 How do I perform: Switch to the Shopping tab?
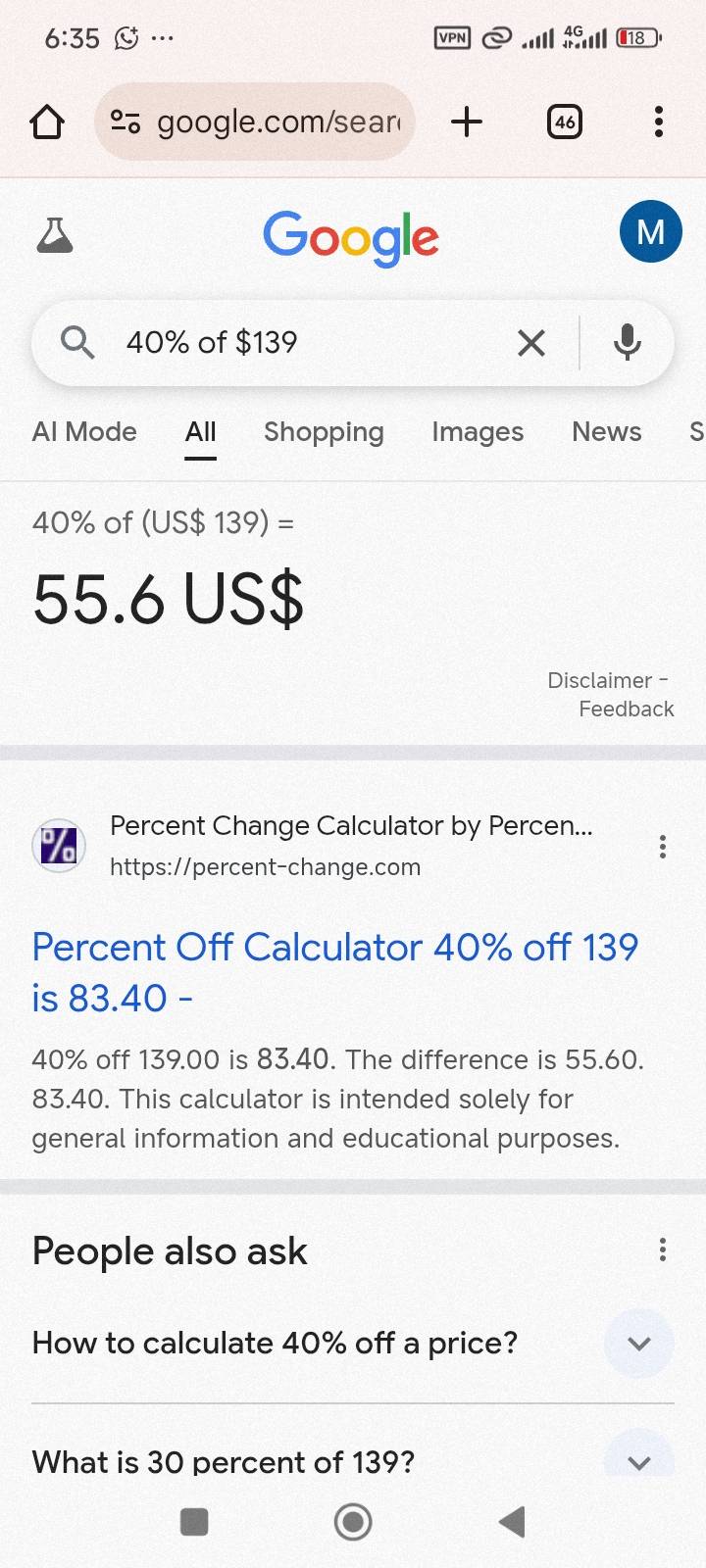pos(324,431)
